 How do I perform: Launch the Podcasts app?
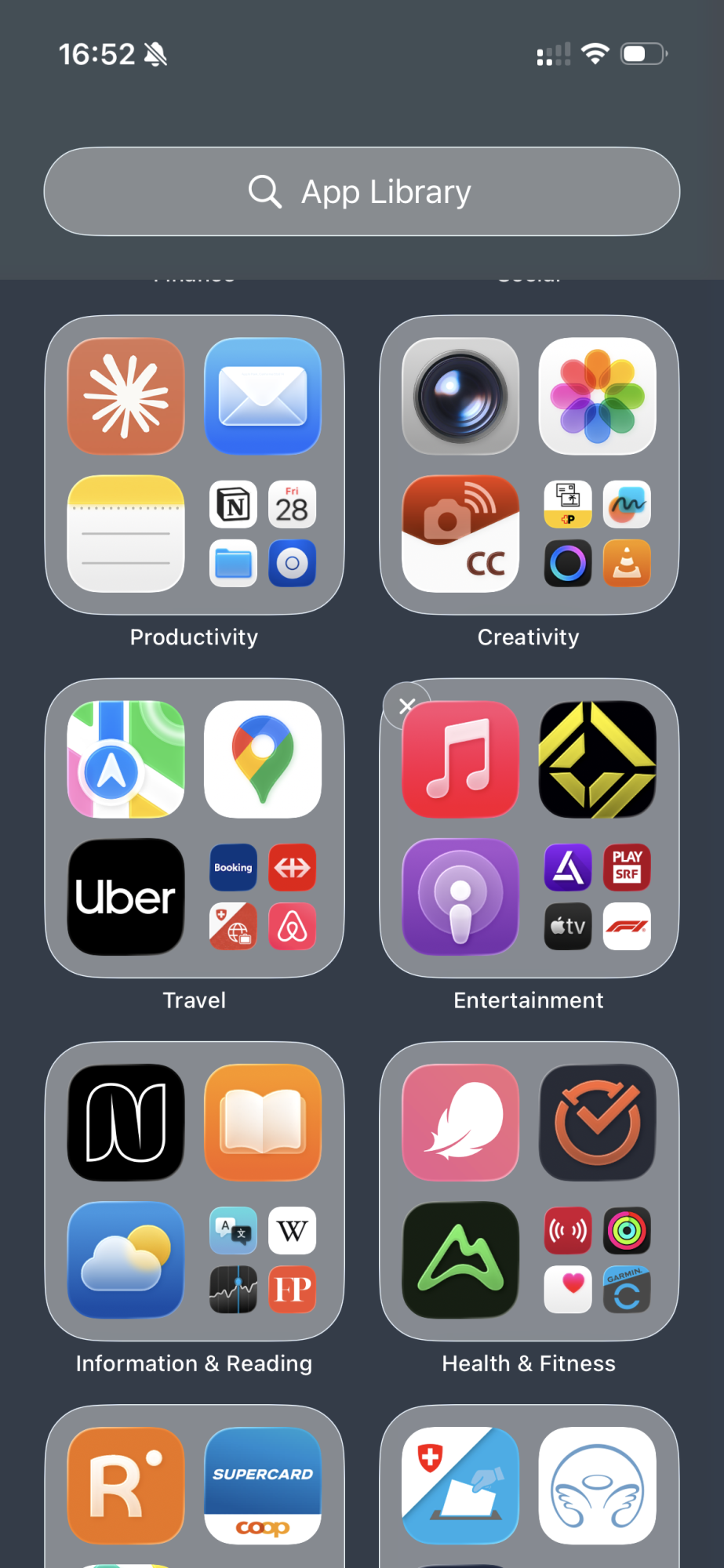460,897
